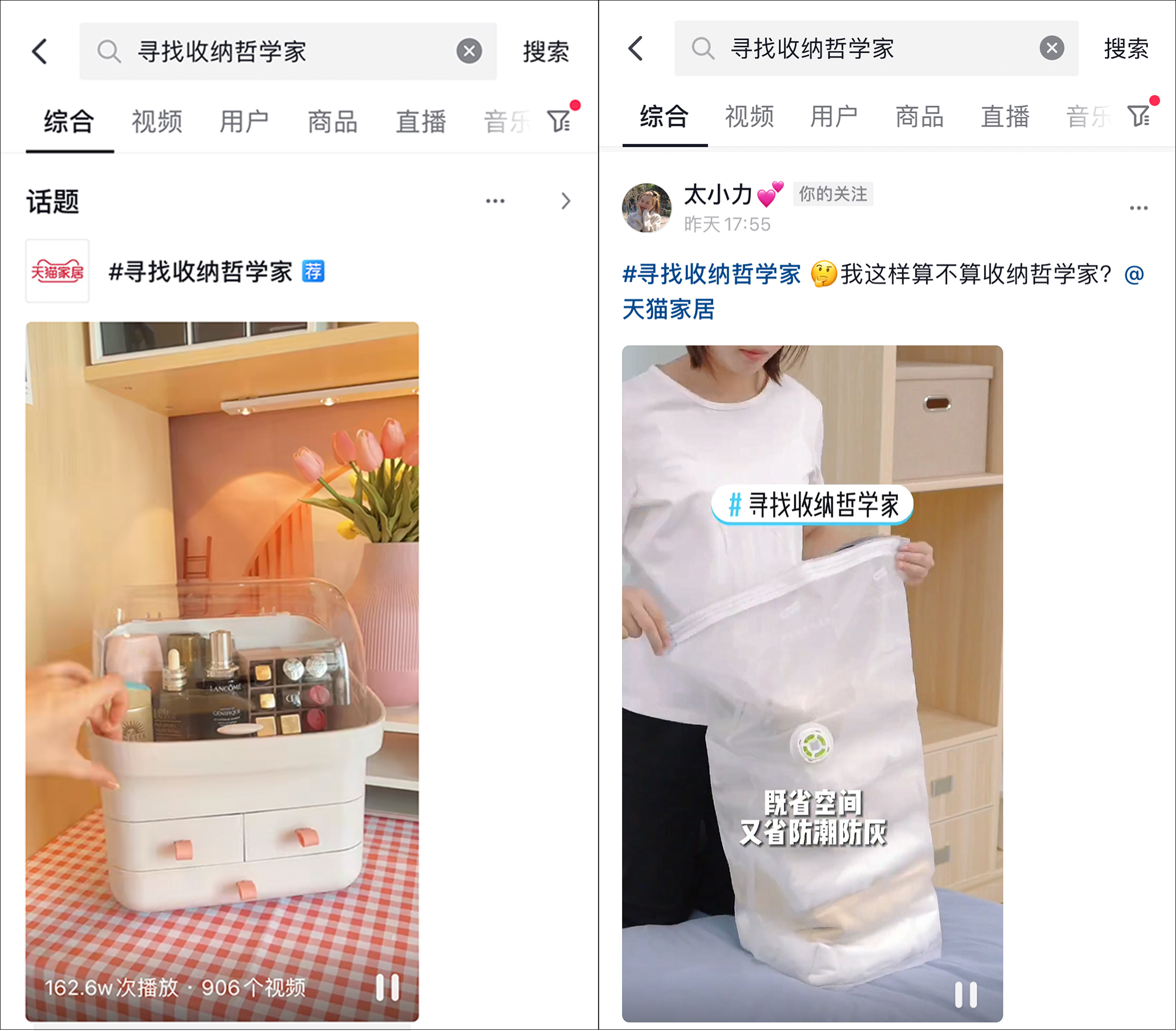Tap the blue #寻找收纳哲学家 hashtag in 太小力's caption
Viewport: 1176px width, 1031px height.
pyautogui.click(x=711, y=275)
